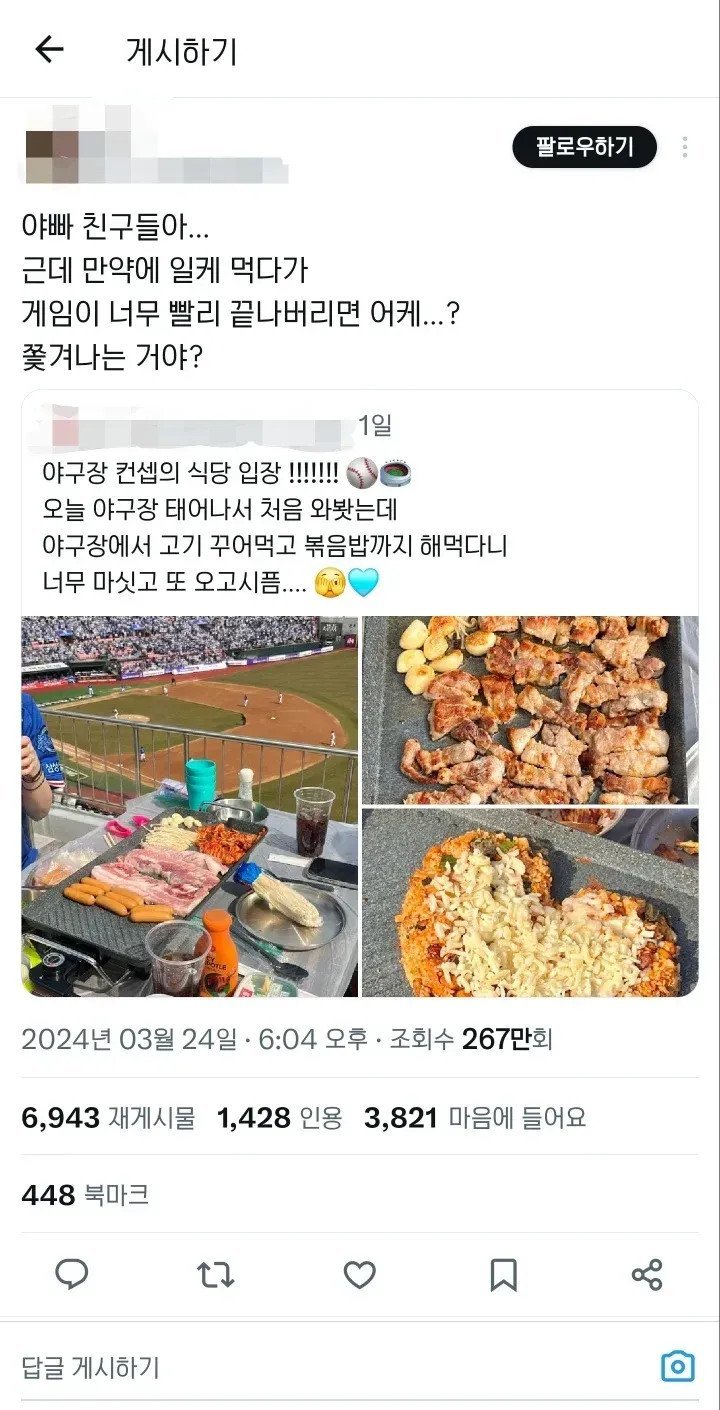This screenshot has width=720, height=1410.
Task: See who liked: 3,821 마음에 들어요
Action: pos(475,1117)
